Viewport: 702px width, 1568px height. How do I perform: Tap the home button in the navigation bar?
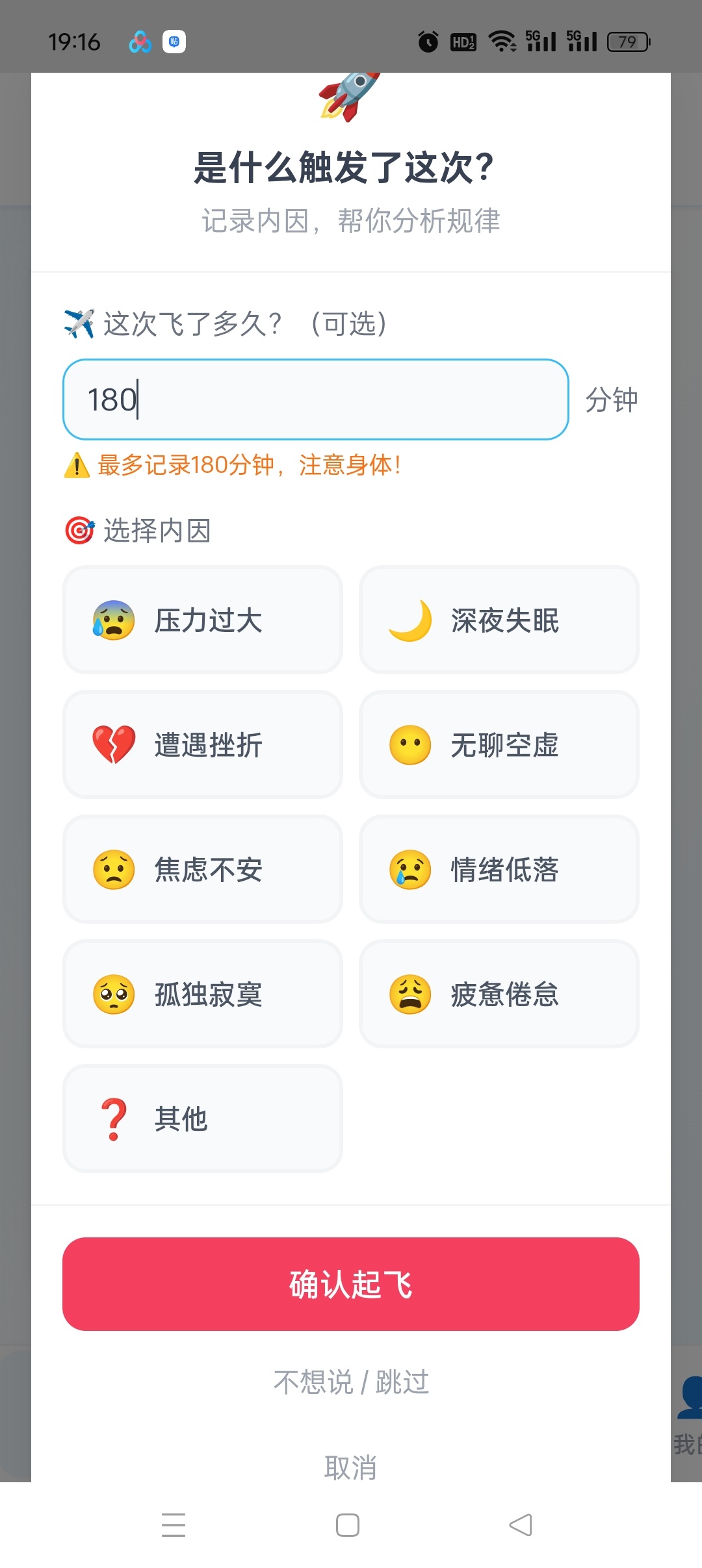(x=348, y=1526)
